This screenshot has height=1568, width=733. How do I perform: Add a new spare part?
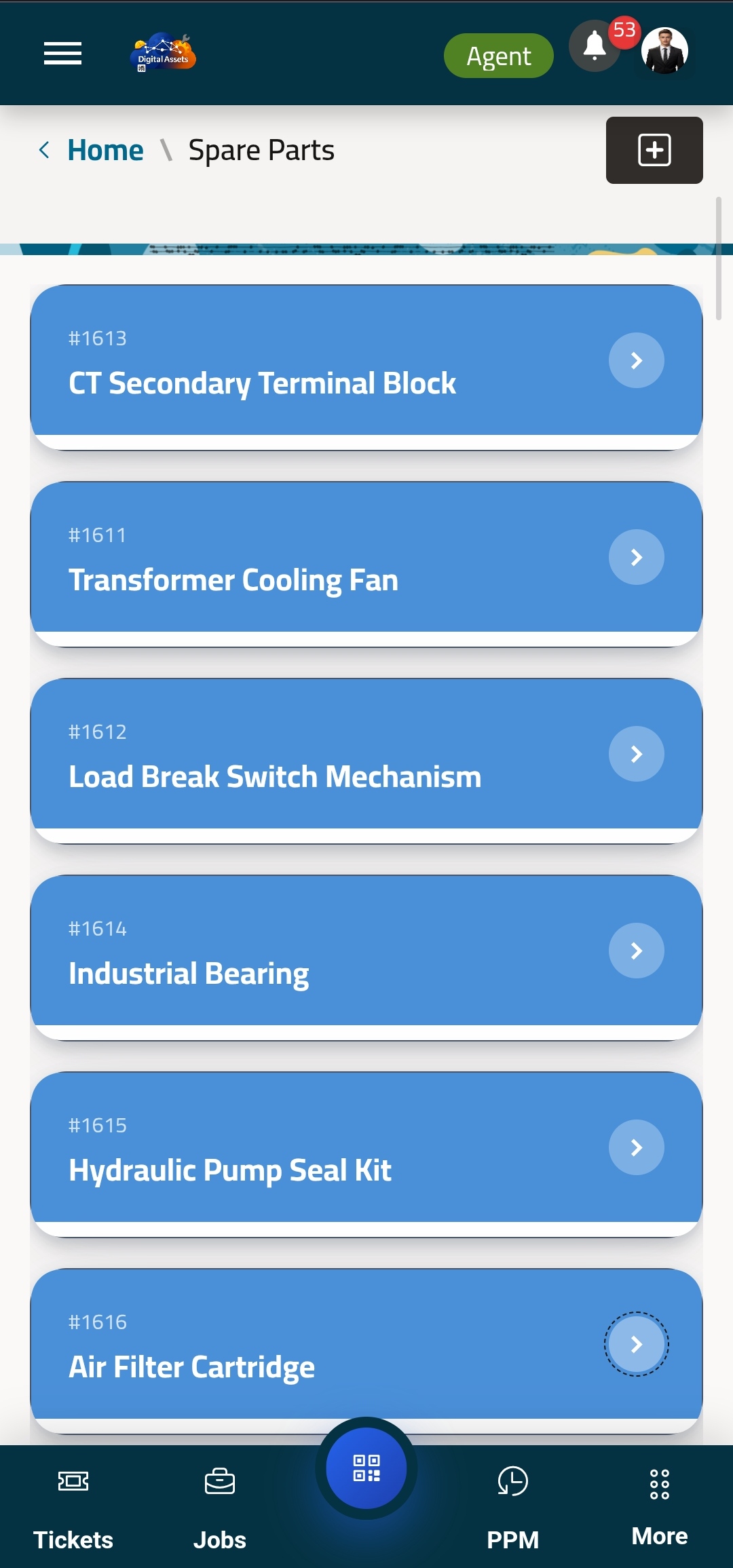tap(654, 150)
